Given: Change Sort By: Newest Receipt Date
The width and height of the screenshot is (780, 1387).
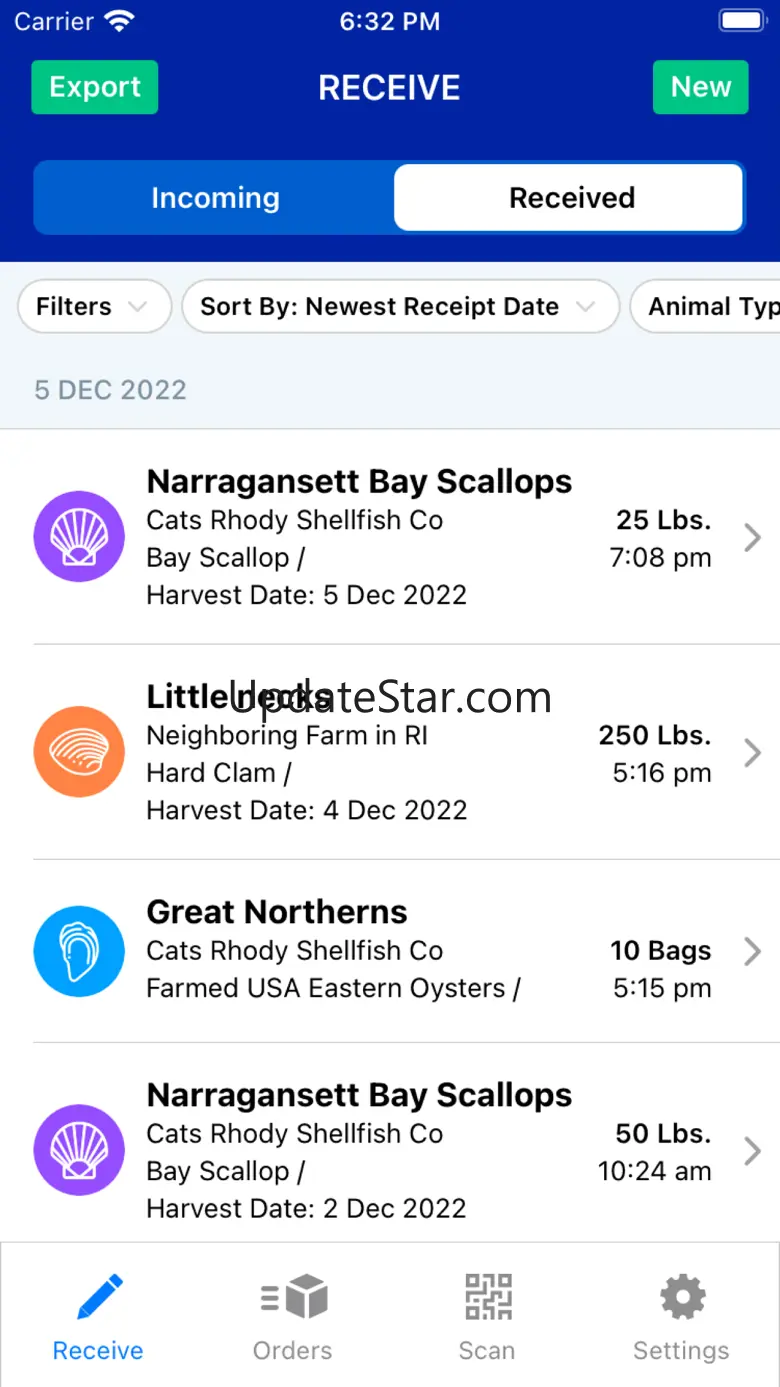Looking at the screenshot, I should click(399, 306).
